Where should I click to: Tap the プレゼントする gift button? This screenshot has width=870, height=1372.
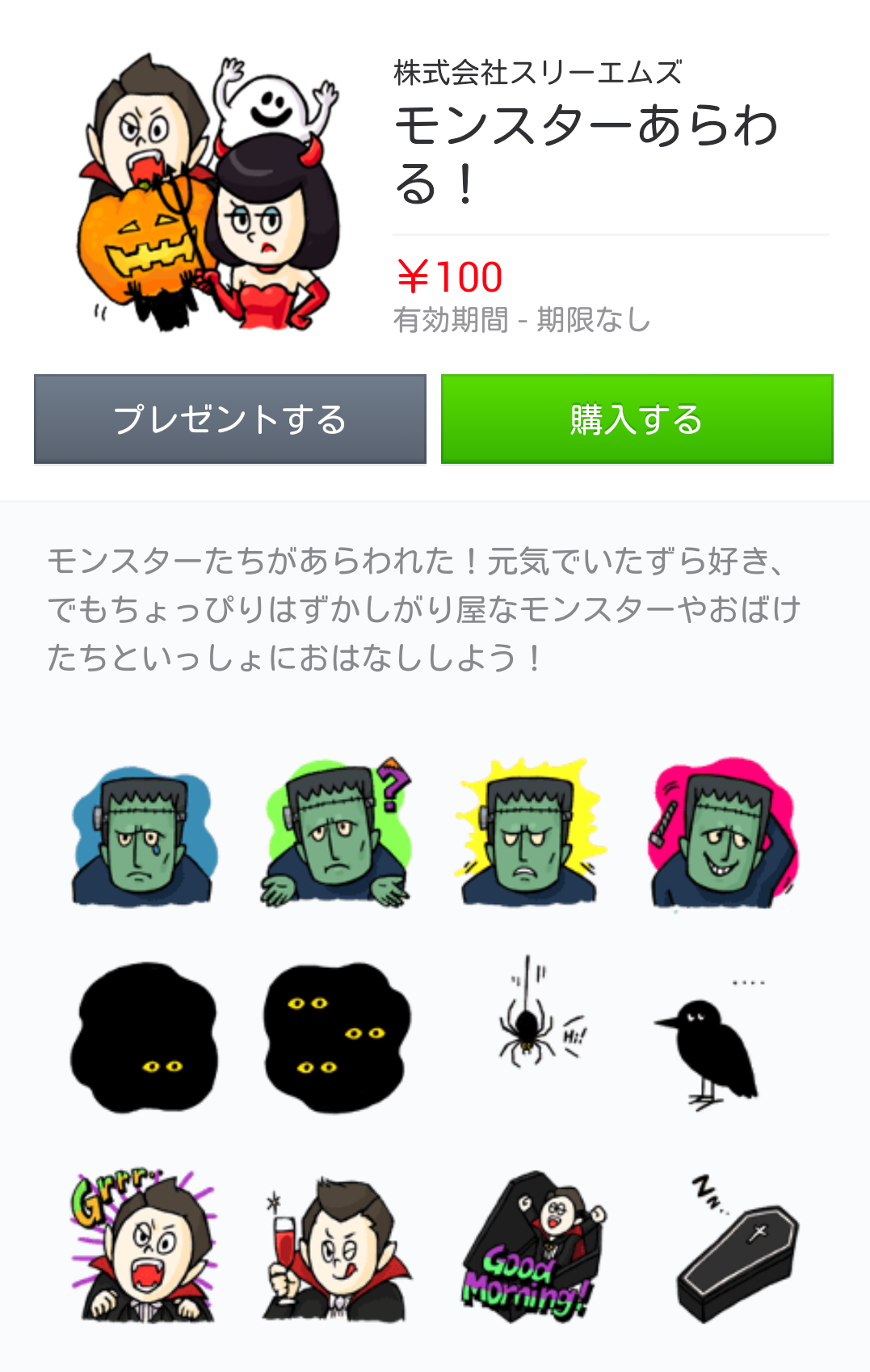pos(229,419)
